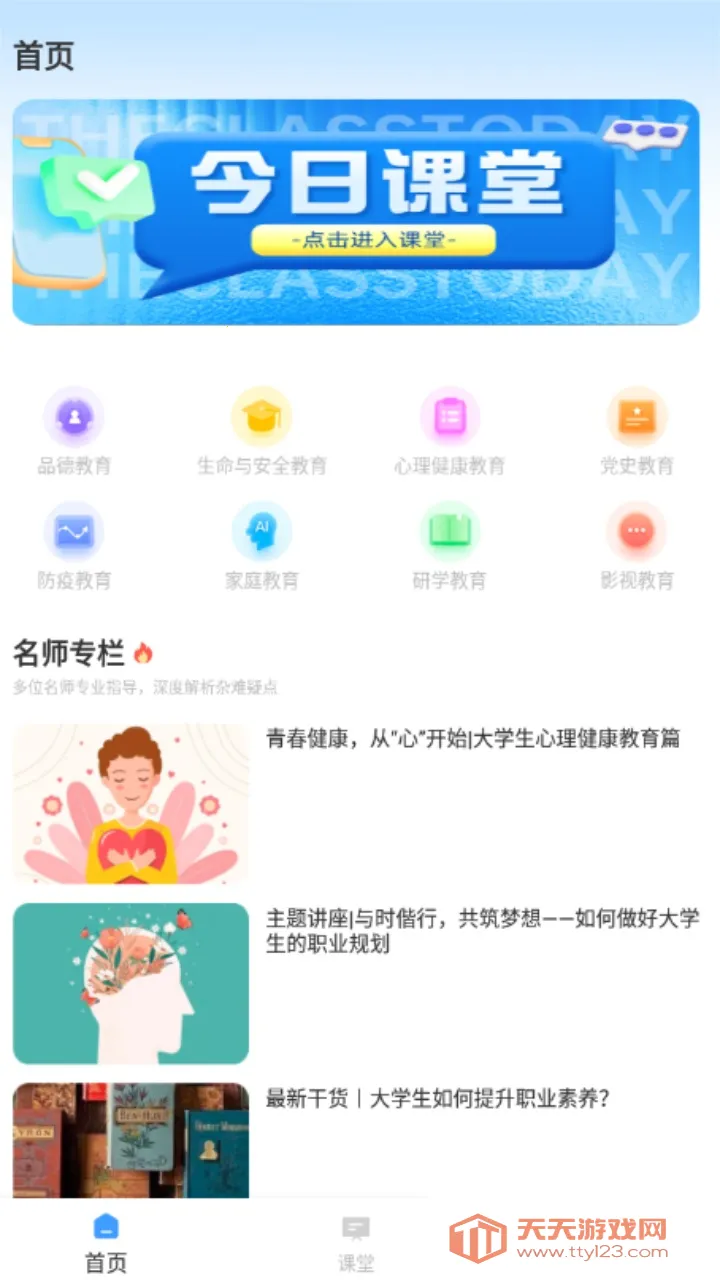Click the flower-head profile thumbnail
Screen dimensions: 720x1280
click(x=131, y=983)
